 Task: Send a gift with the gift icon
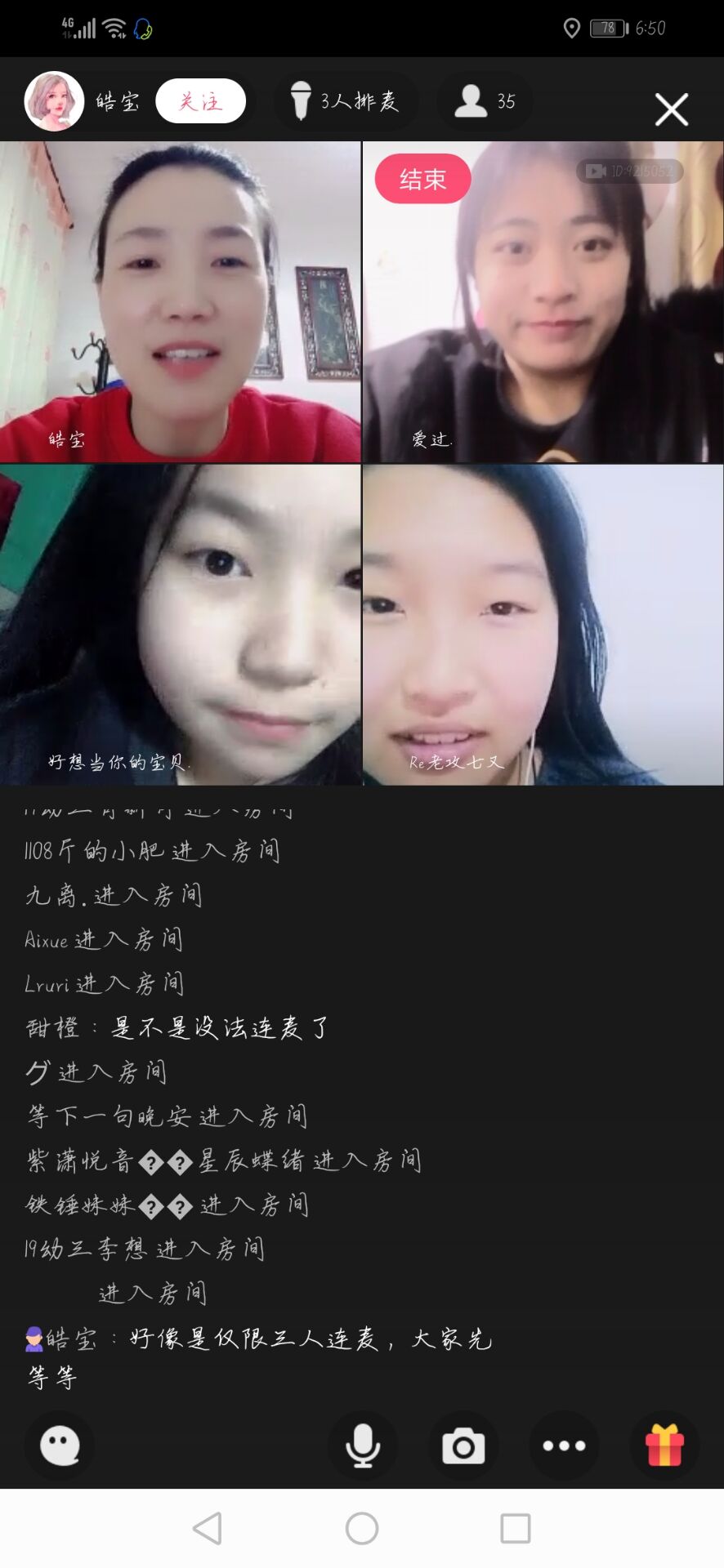pyautogui.click(x=664, y=1445)
